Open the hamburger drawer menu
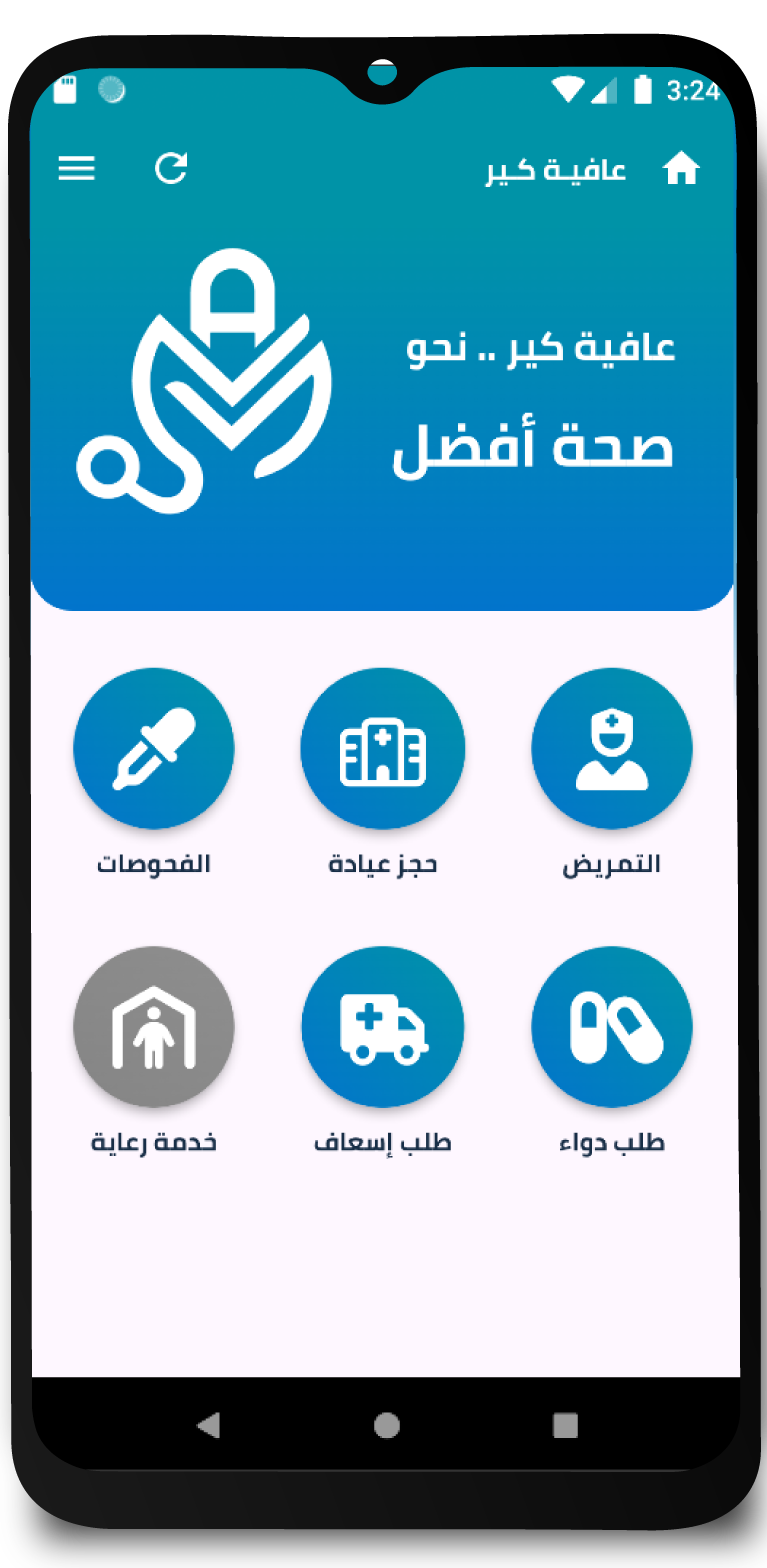This screenshot has height=1568, width=767. tap(77, 168)
